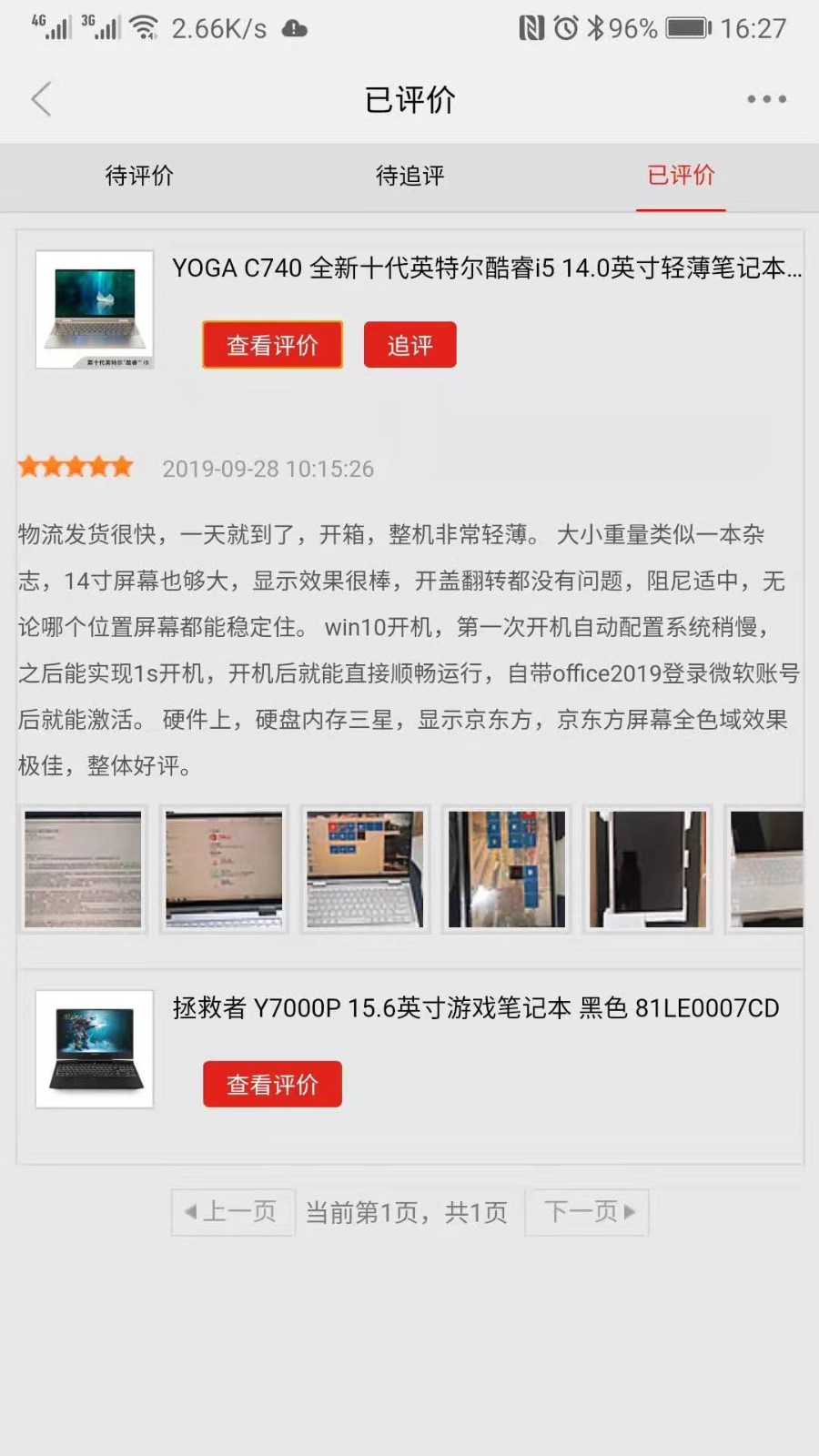Viewport: 819px width, 1456px height.
Task: Open the third review photo showing keyboard
Action: [x=365, y=869]
